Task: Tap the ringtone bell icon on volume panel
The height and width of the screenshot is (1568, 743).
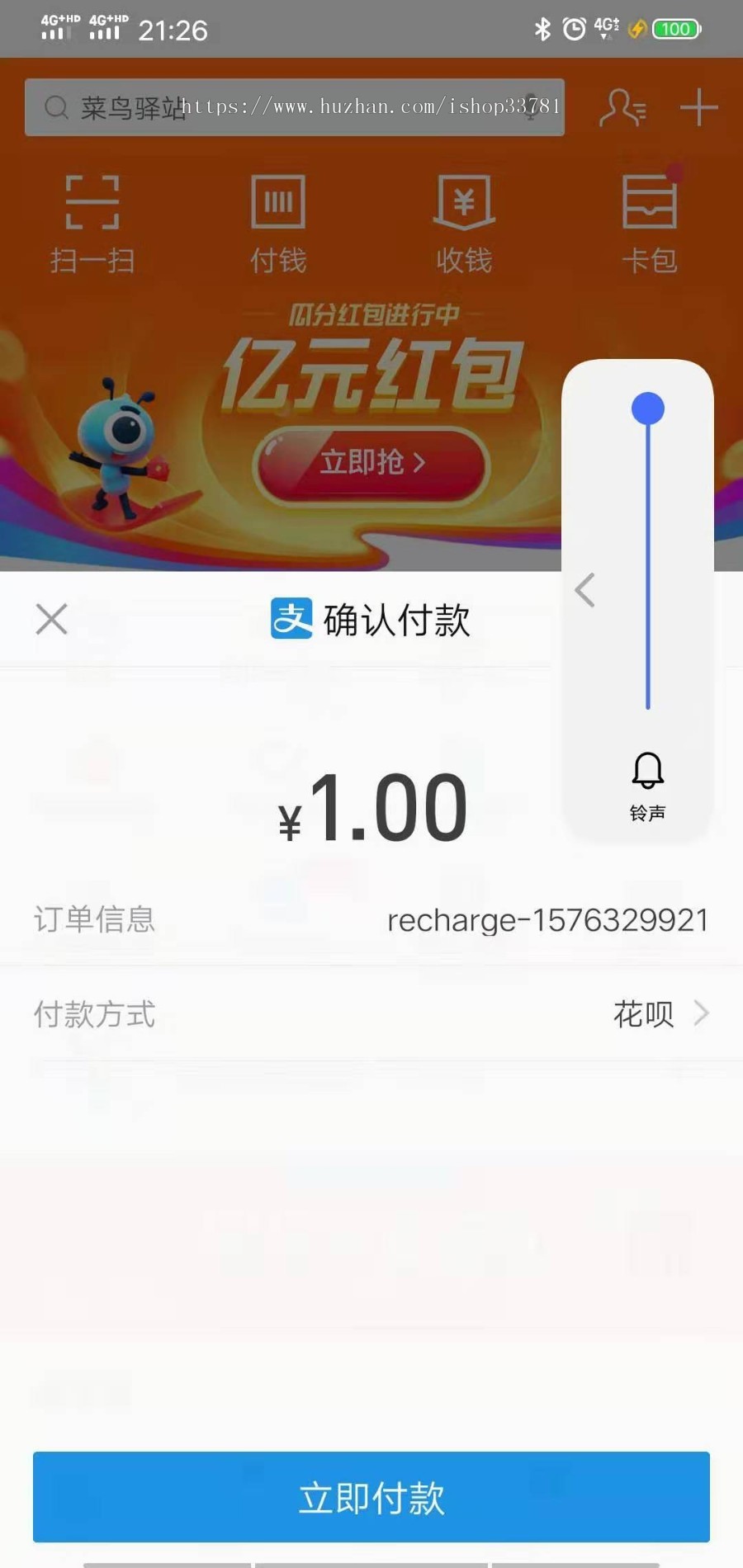Action: pyautogui.click(x=648, y=769)
